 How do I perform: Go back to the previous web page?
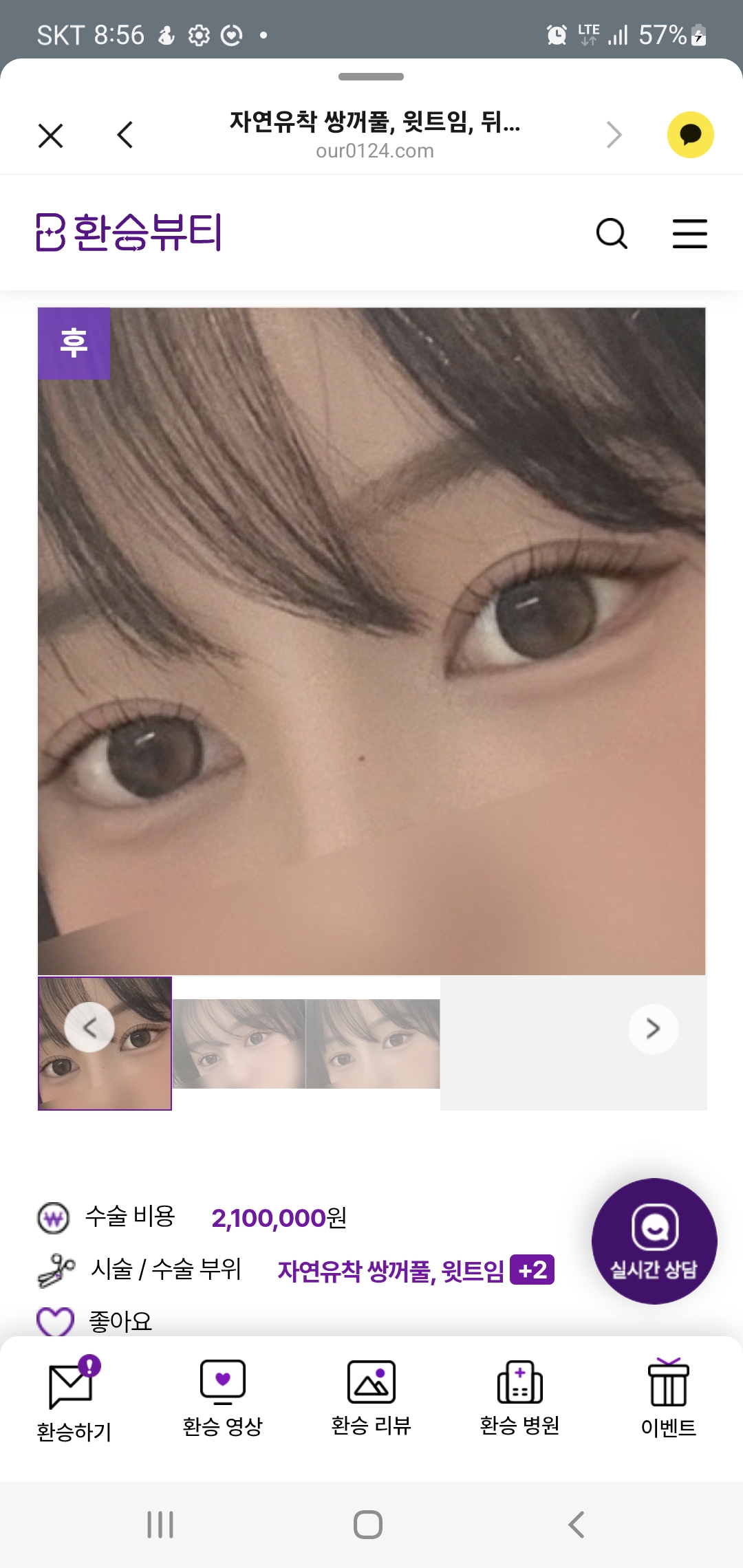(125, 135)
